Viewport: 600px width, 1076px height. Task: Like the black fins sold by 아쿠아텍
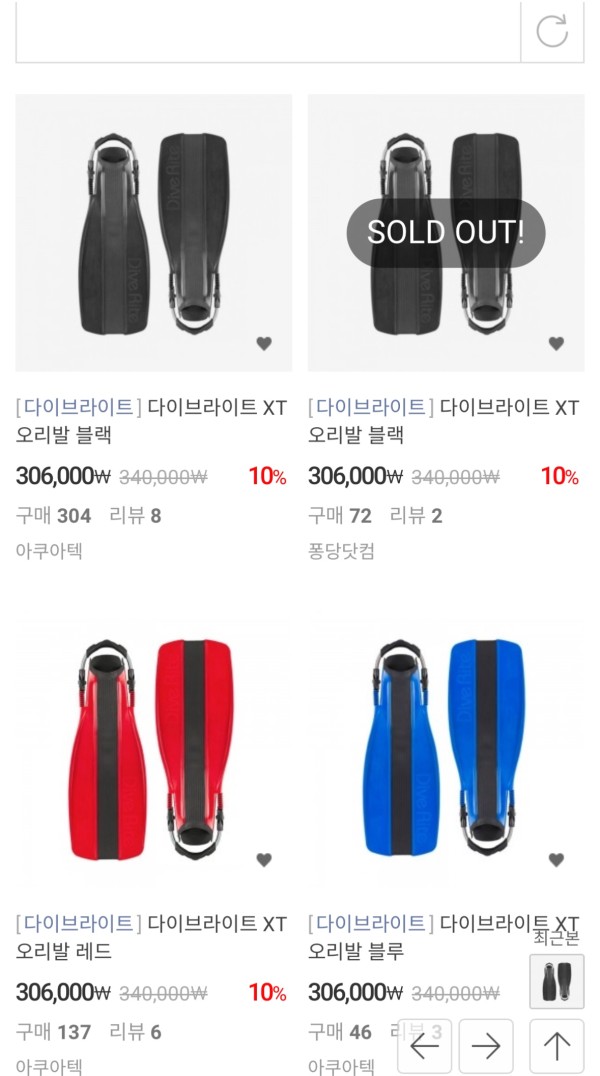[264, 343]
